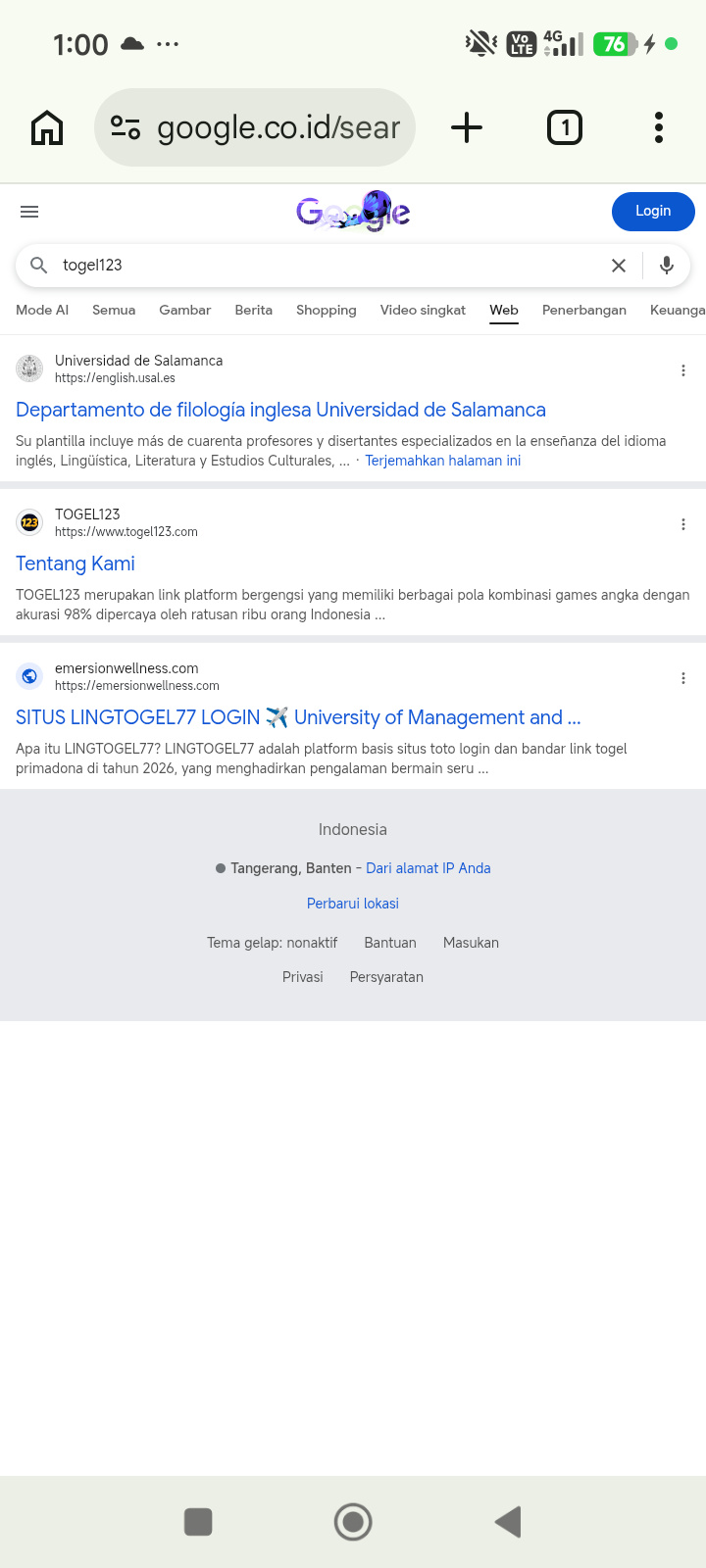Go back with the system back button
The height and width of the screenshot is (1568, 706).
508,1522
